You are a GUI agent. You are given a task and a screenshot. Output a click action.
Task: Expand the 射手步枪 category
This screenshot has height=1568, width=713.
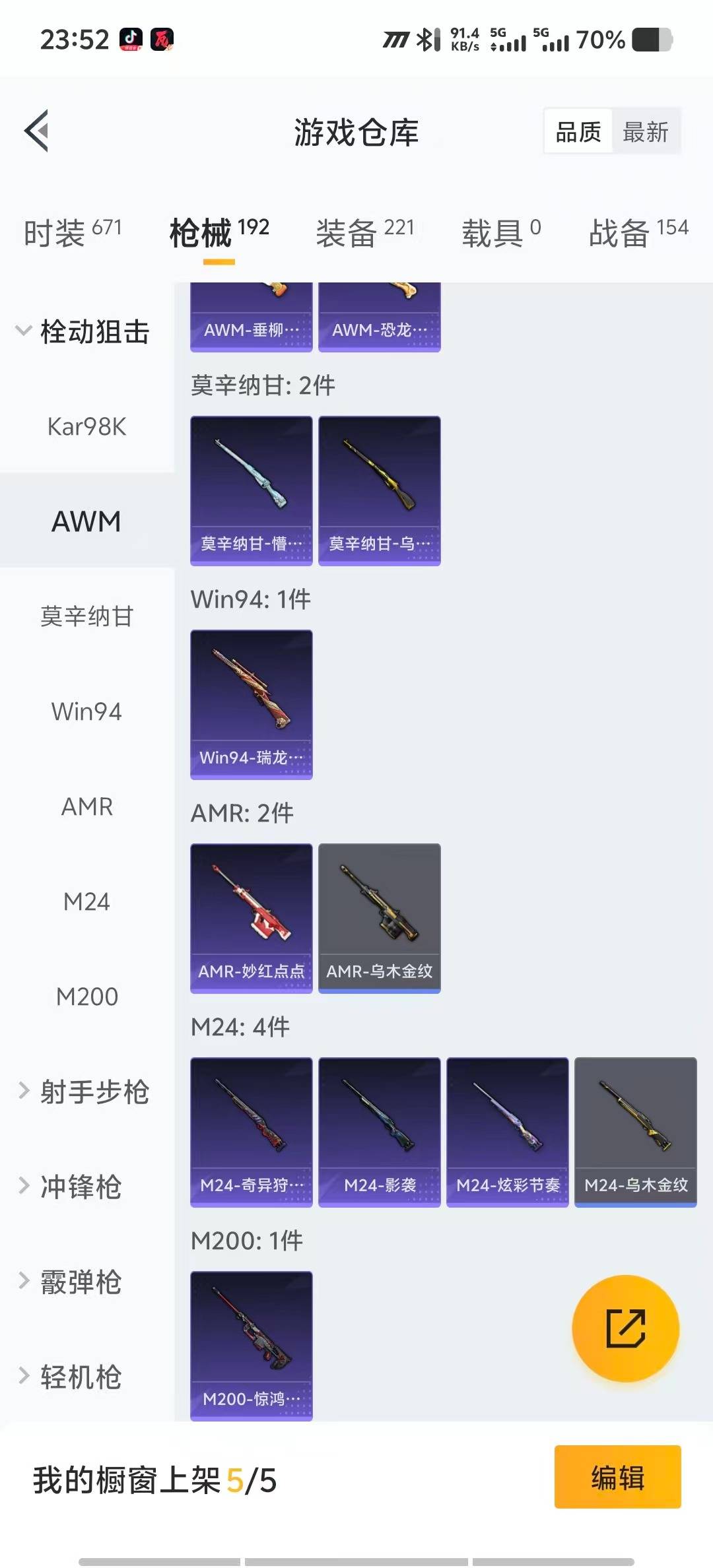click(86, 1092)
